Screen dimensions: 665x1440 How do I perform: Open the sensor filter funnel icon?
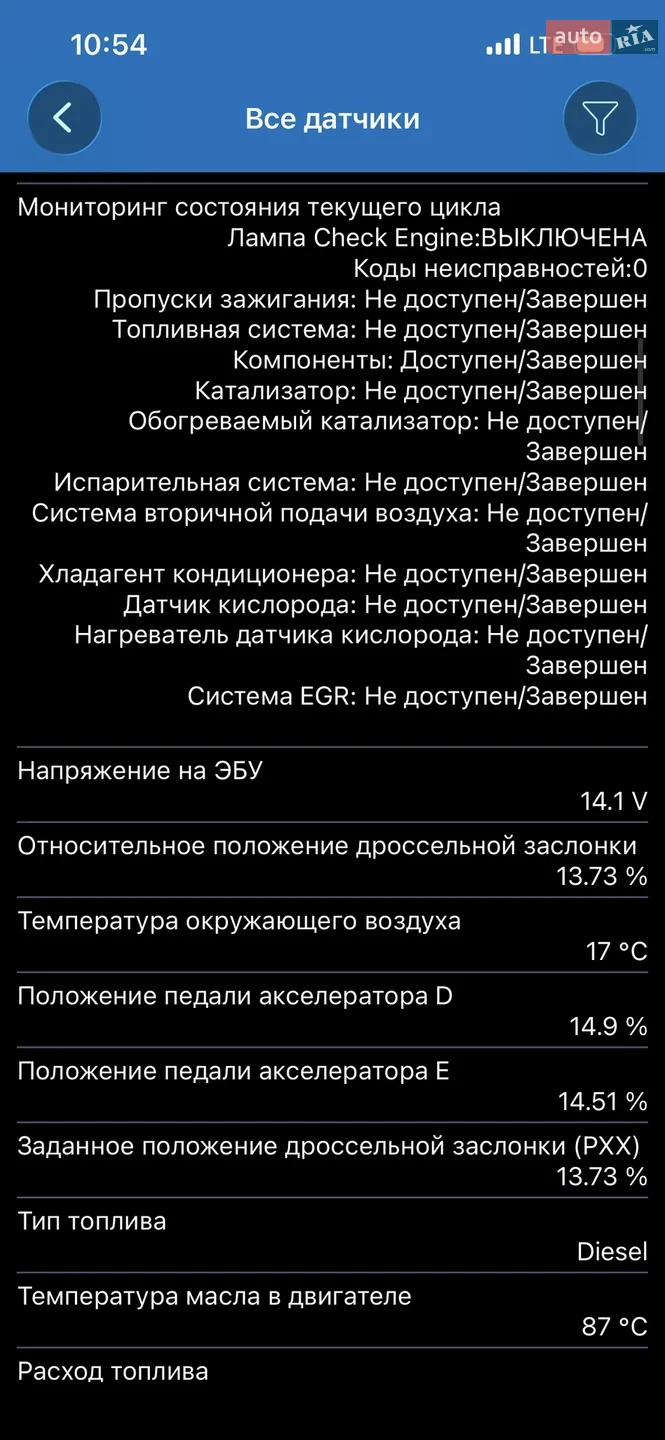[600, 118]
